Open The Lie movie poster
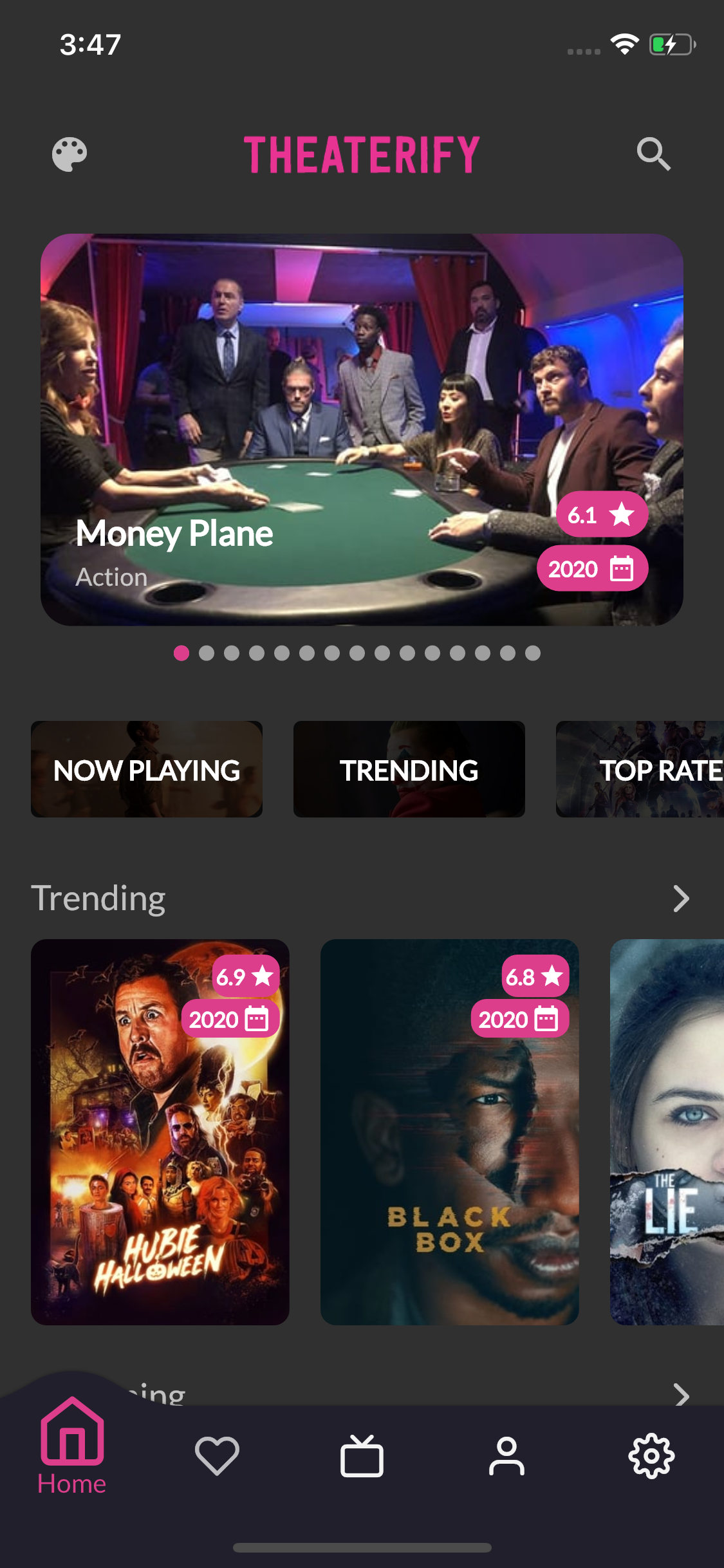The height and width of the screenshot is (1568, 724). [x=667, y=1132]
